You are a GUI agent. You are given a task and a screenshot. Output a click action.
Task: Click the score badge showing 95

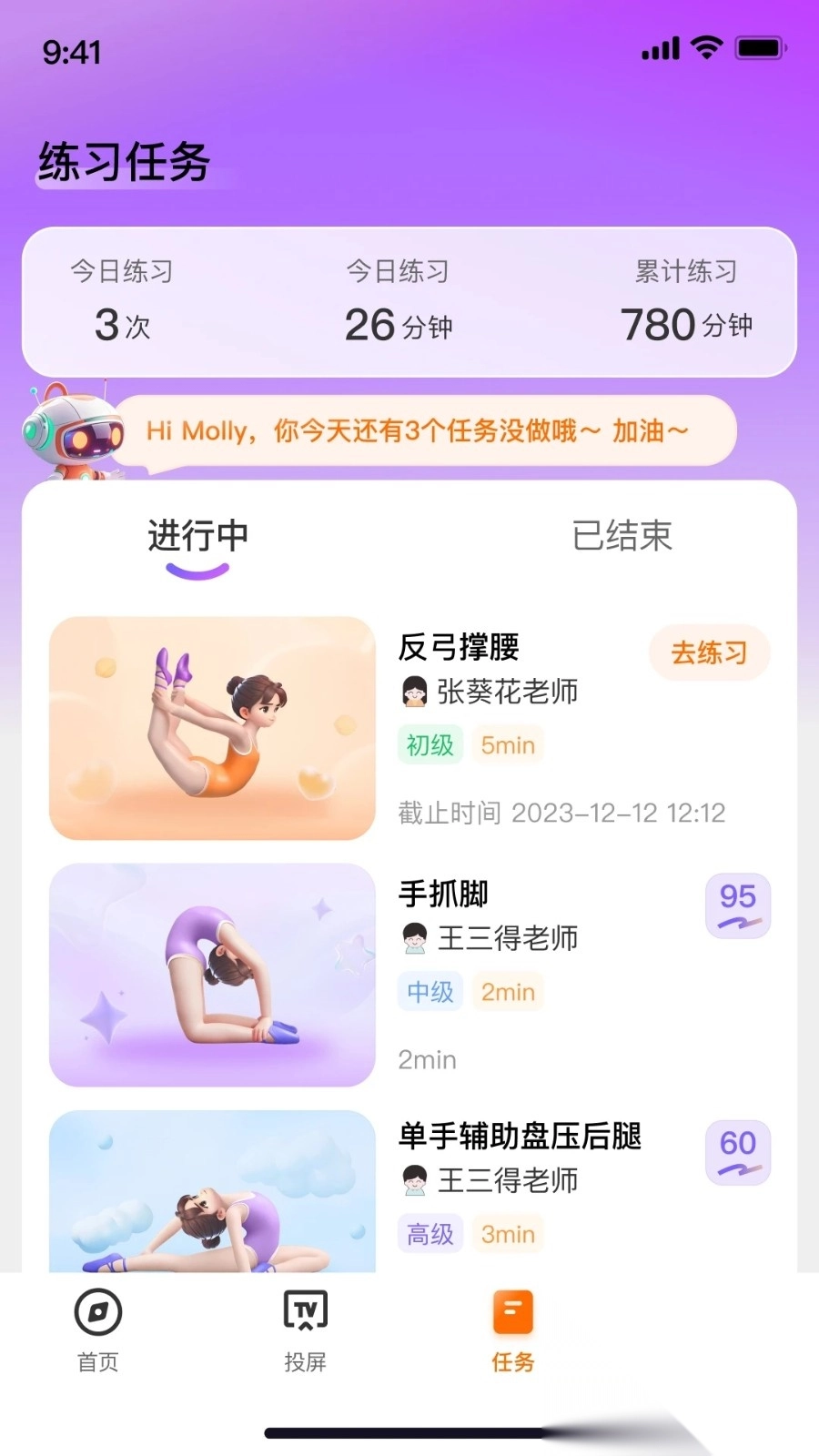pyautogui.click(x=738, y=906)
